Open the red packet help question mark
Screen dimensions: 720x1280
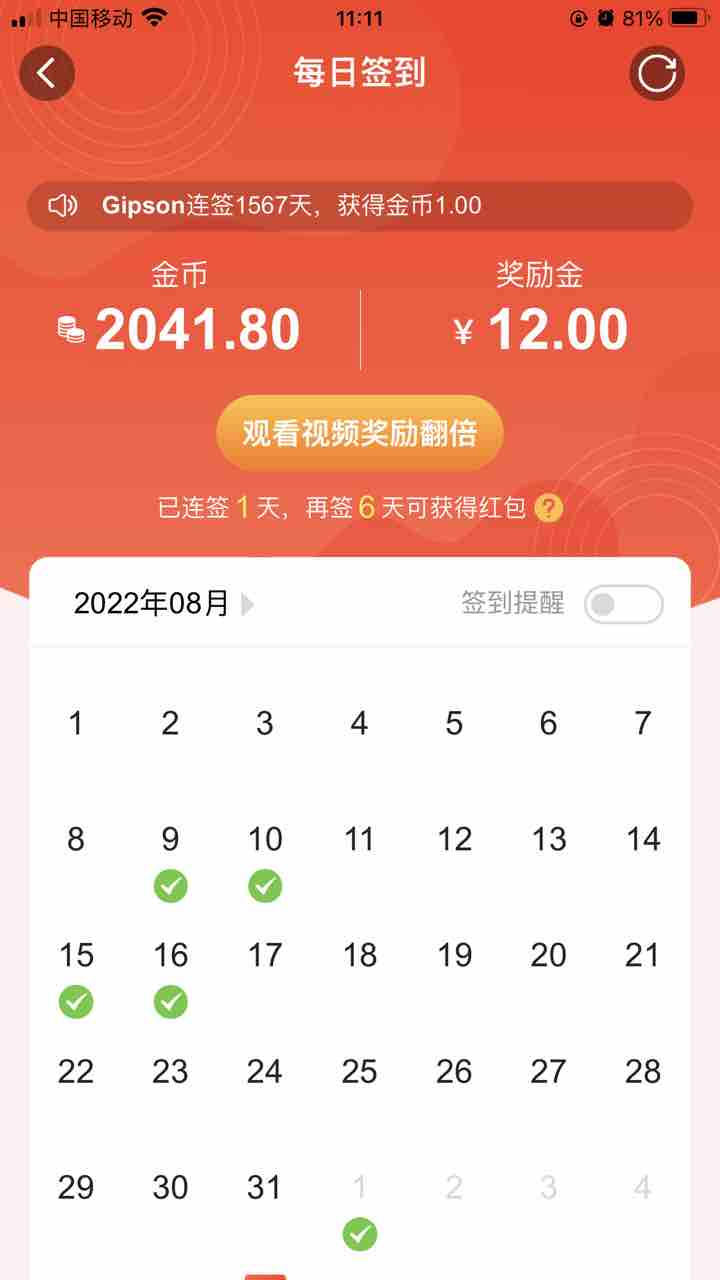tap(548, 508)
